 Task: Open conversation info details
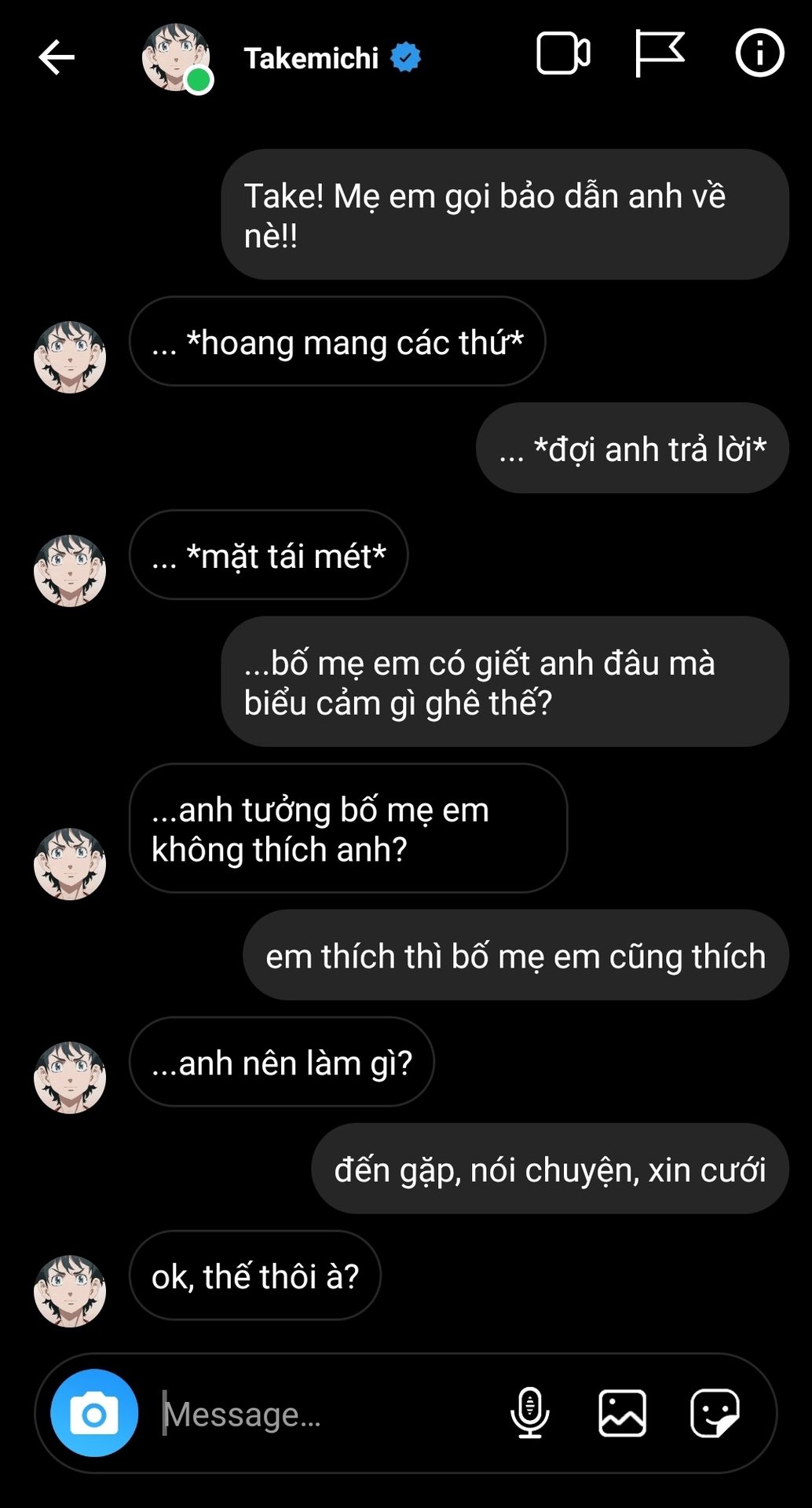point(759,54)
